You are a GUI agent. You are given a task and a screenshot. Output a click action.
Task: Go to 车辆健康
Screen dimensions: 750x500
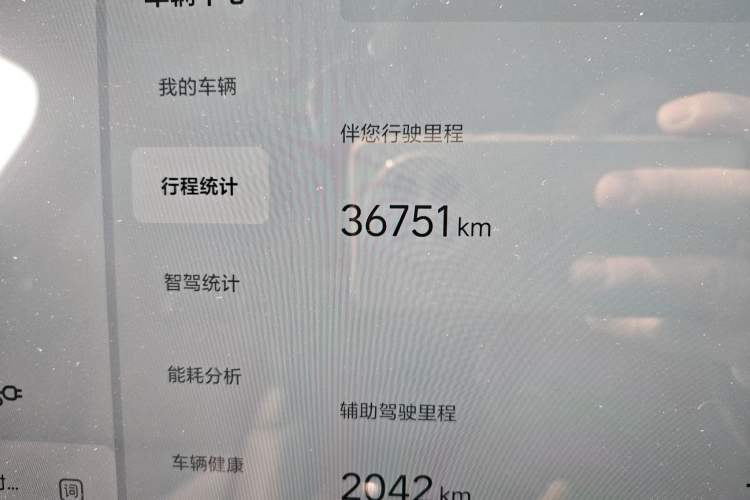(x=208, y=464)
